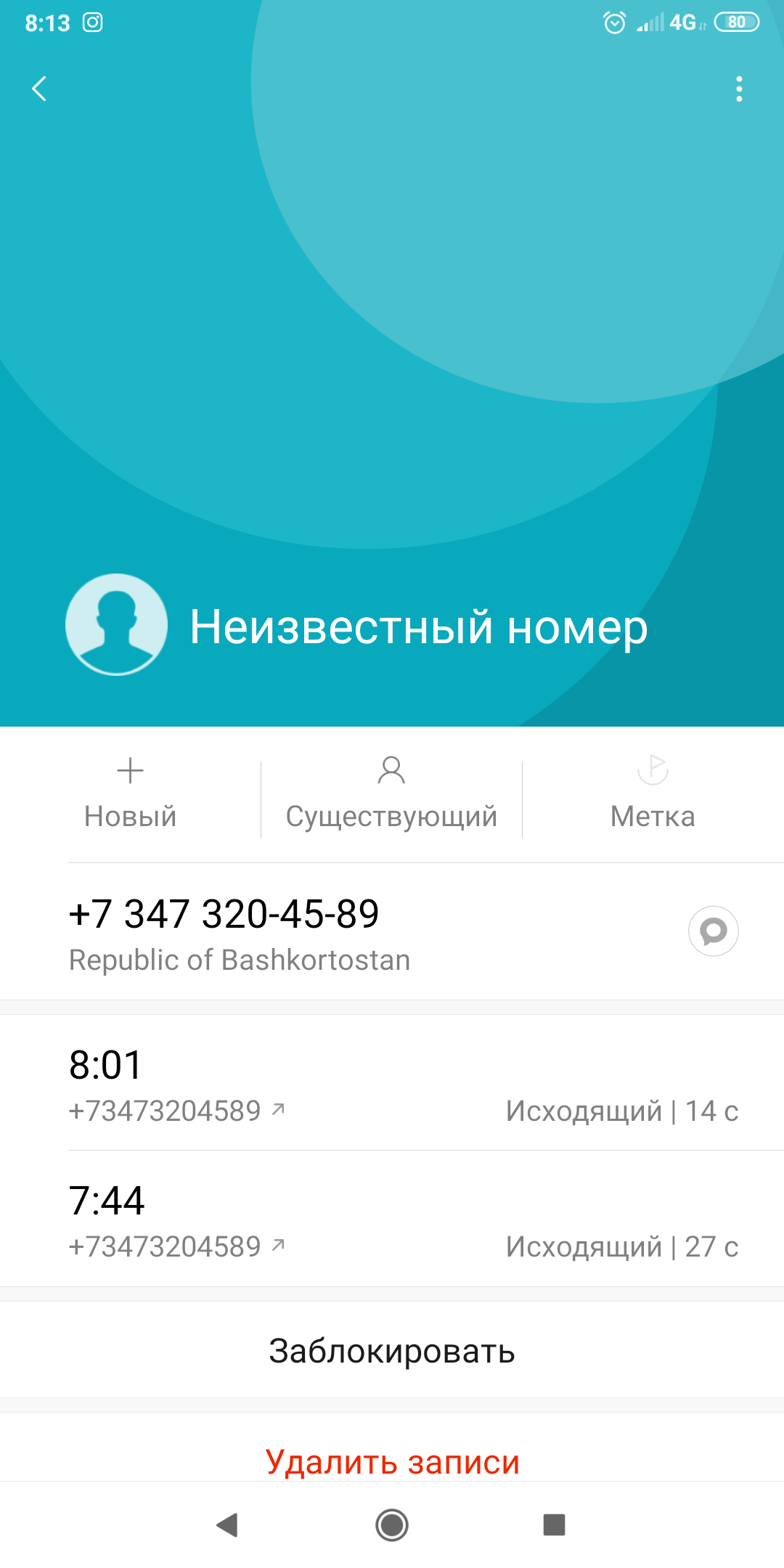784x1568 pixels.
Task: Go to the home screen
Action: [392, 1524]
